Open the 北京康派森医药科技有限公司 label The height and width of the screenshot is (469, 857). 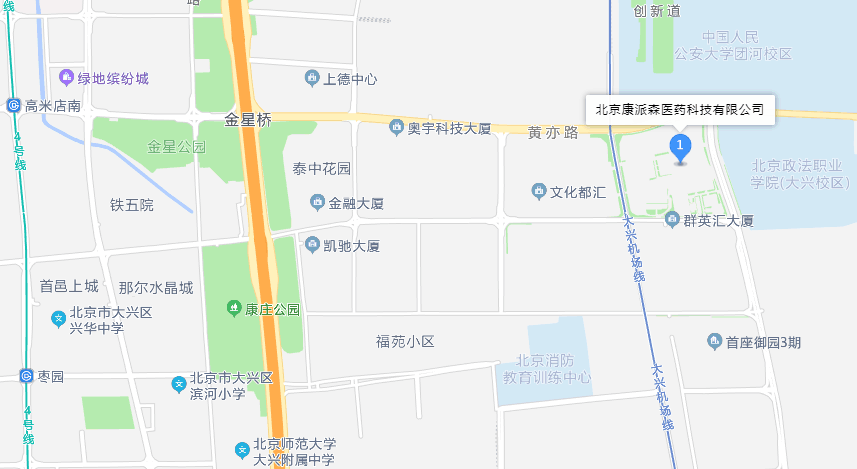679,109
